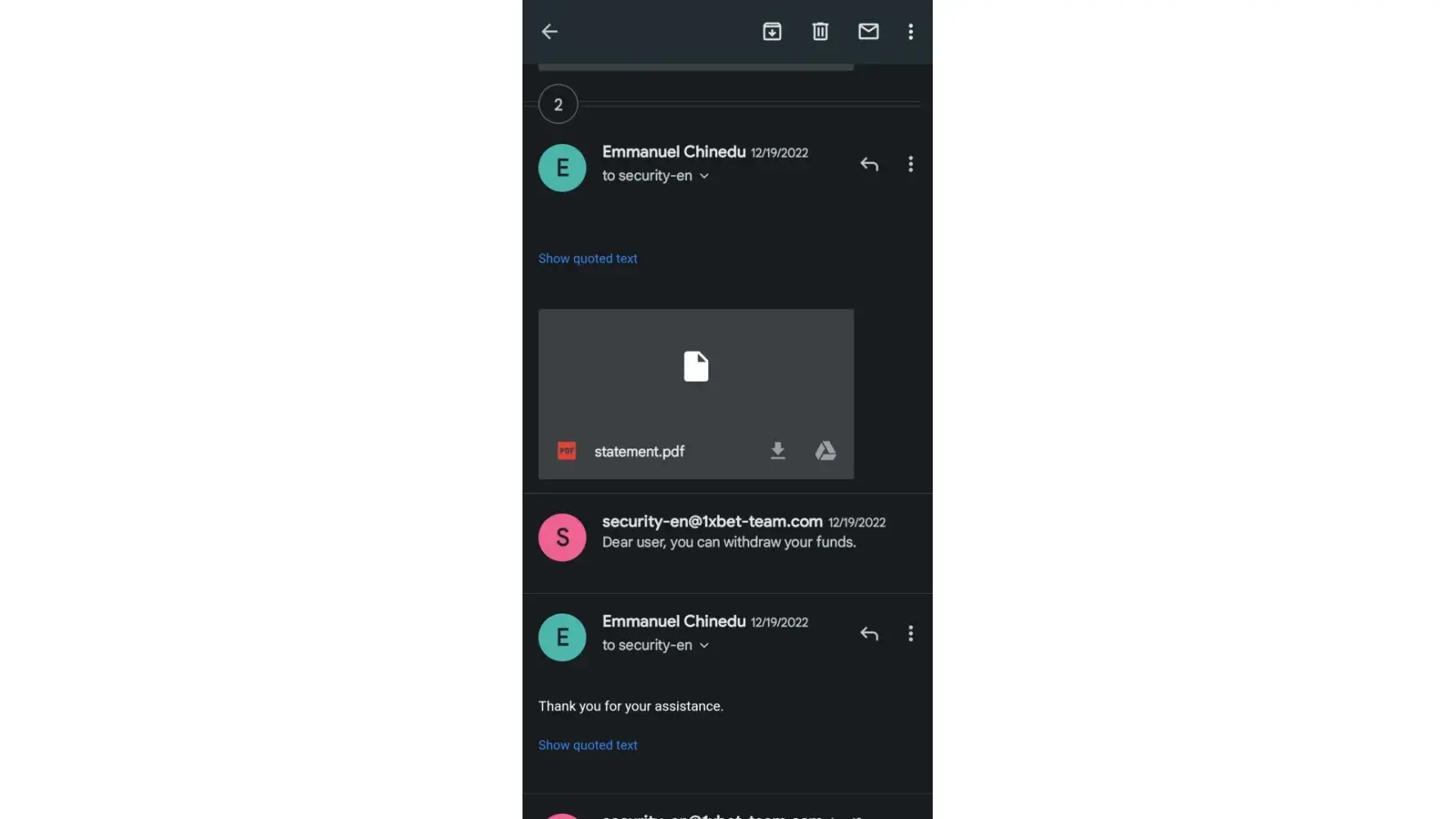Viewport: 1456px width, 819px height.
Task: Reply to Emmanuel's message with statement.pdf
Action: click(x=869, y=165)
